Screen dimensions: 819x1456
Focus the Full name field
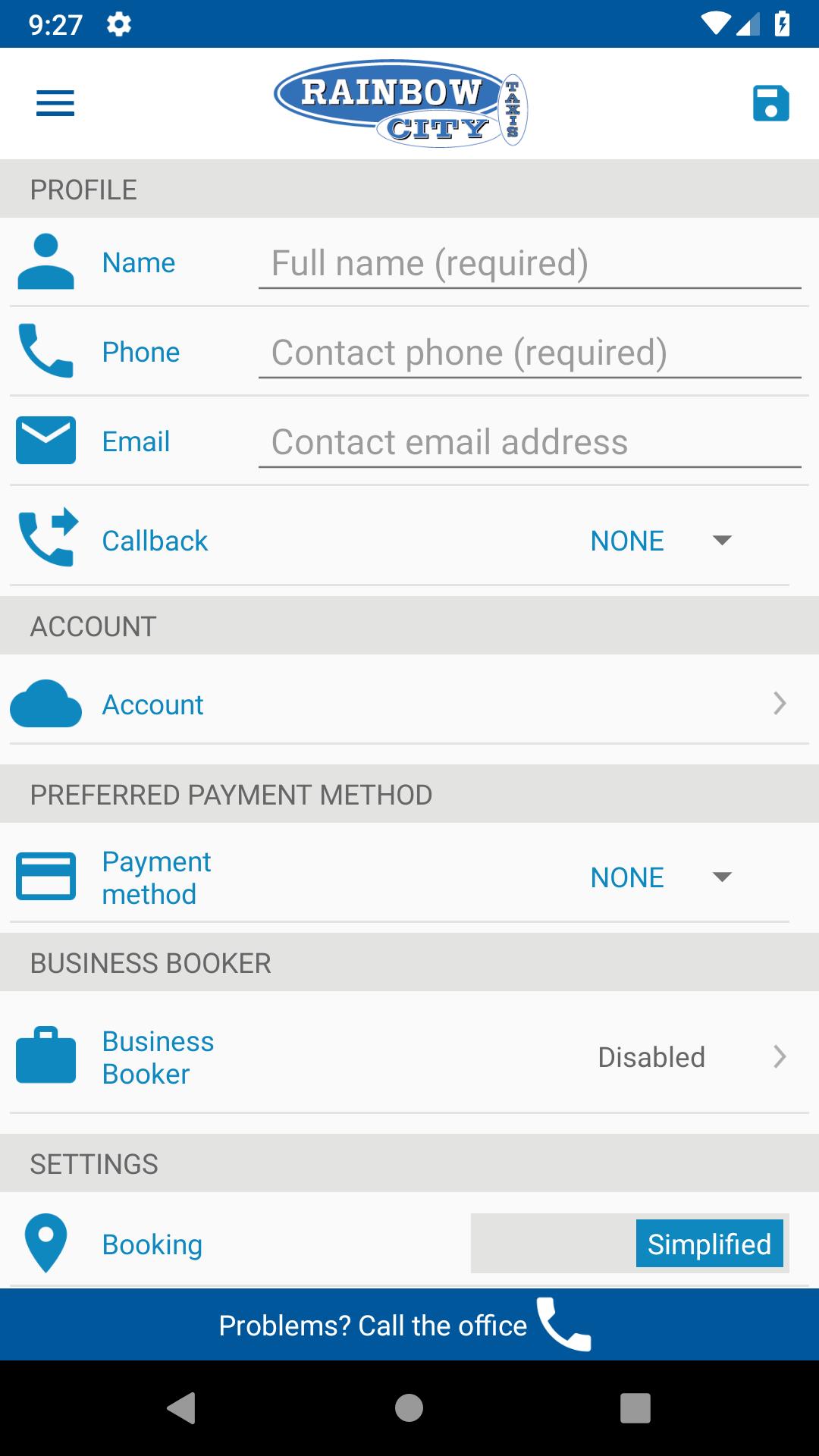pos(529,264)
